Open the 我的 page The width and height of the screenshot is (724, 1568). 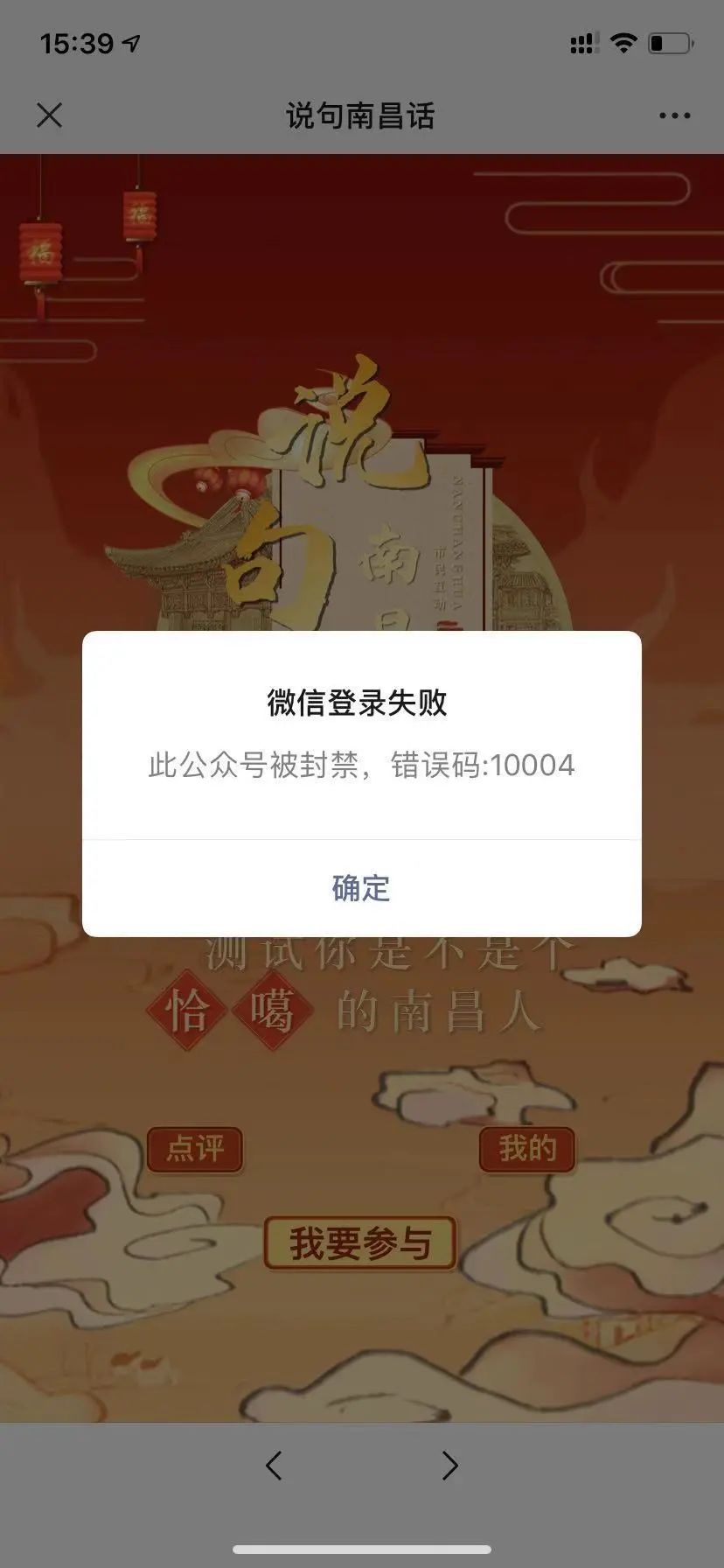pos(527,1149)
